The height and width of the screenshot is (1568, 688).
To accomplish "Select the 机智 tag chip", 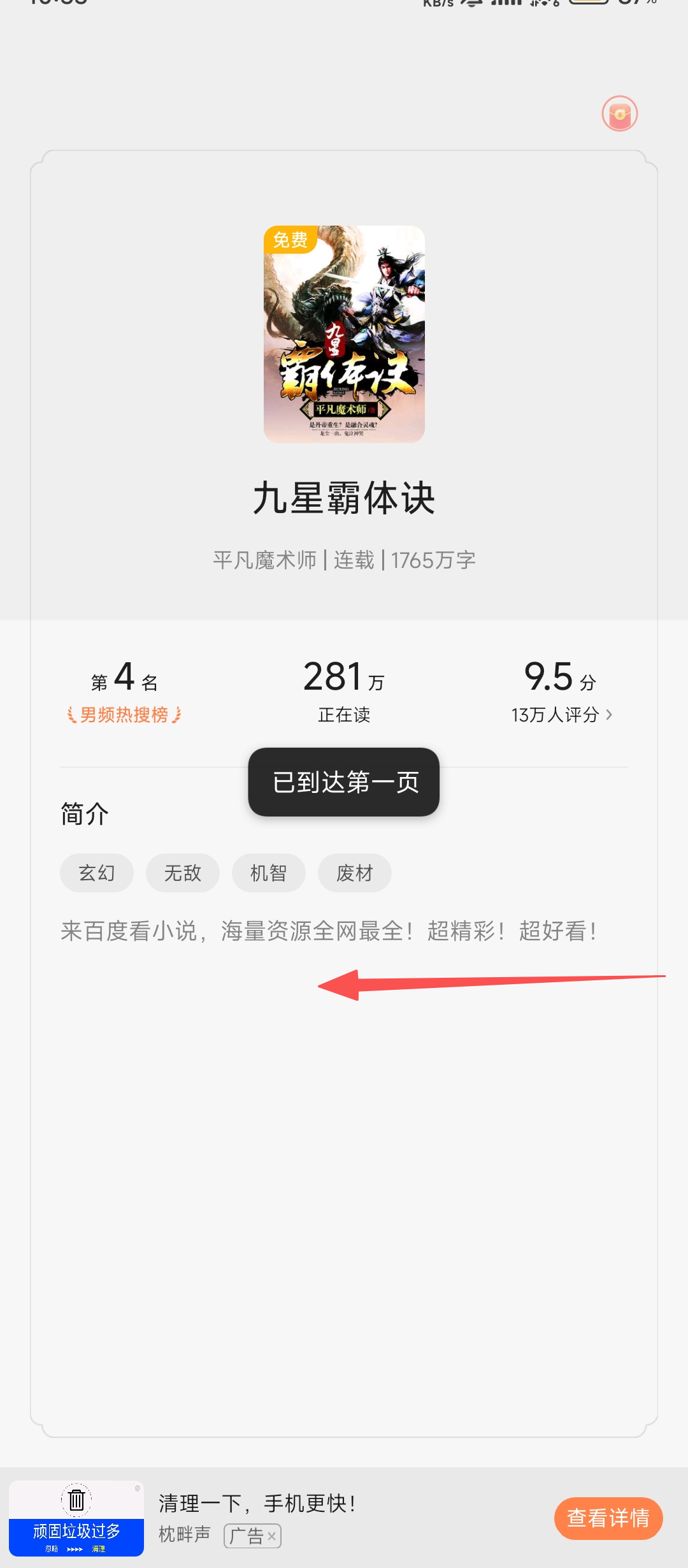I will [x=269, y=873].
